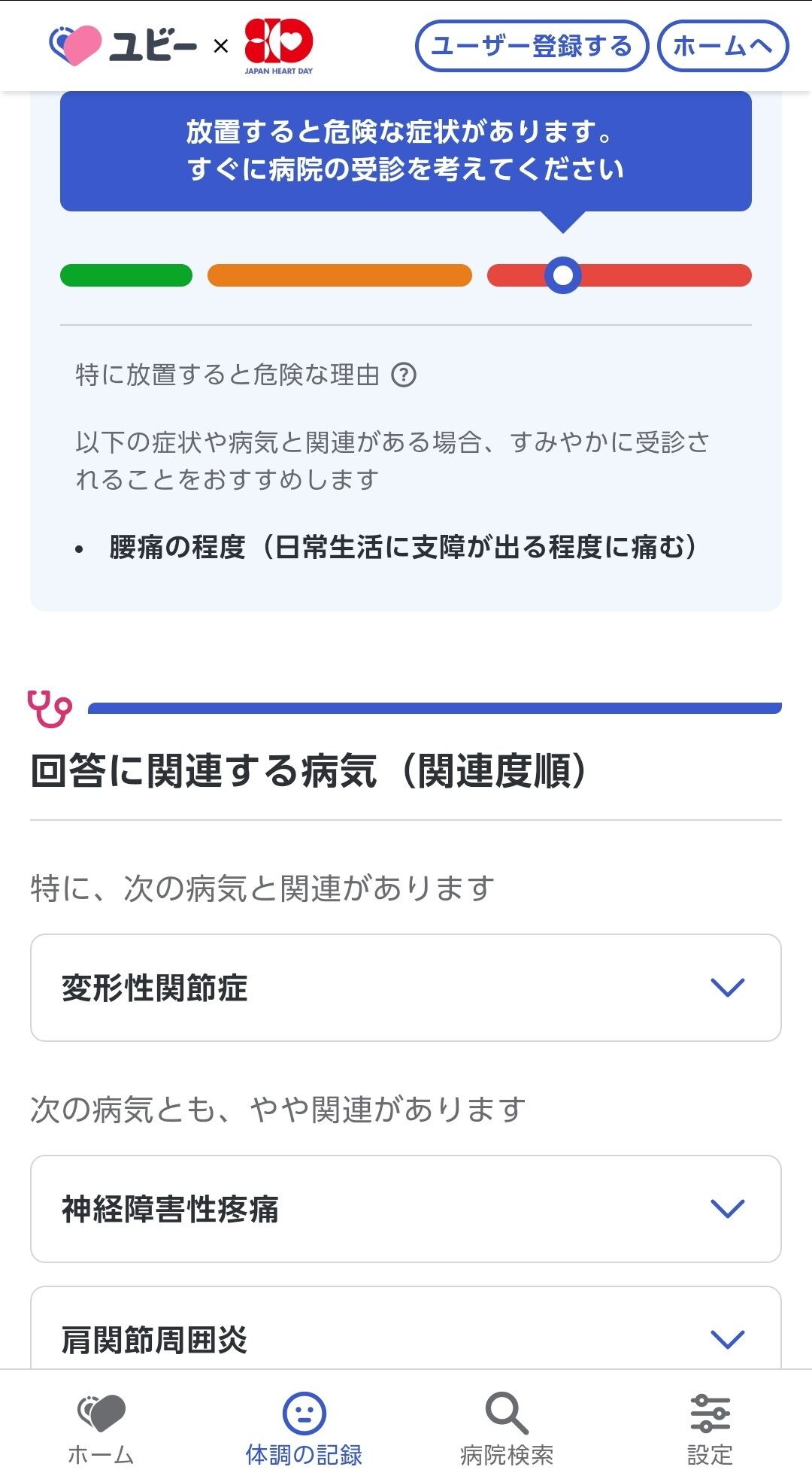Expand the 神経障害性疼痛 card
812x1482 pixels.
[x=406, y=1209]
